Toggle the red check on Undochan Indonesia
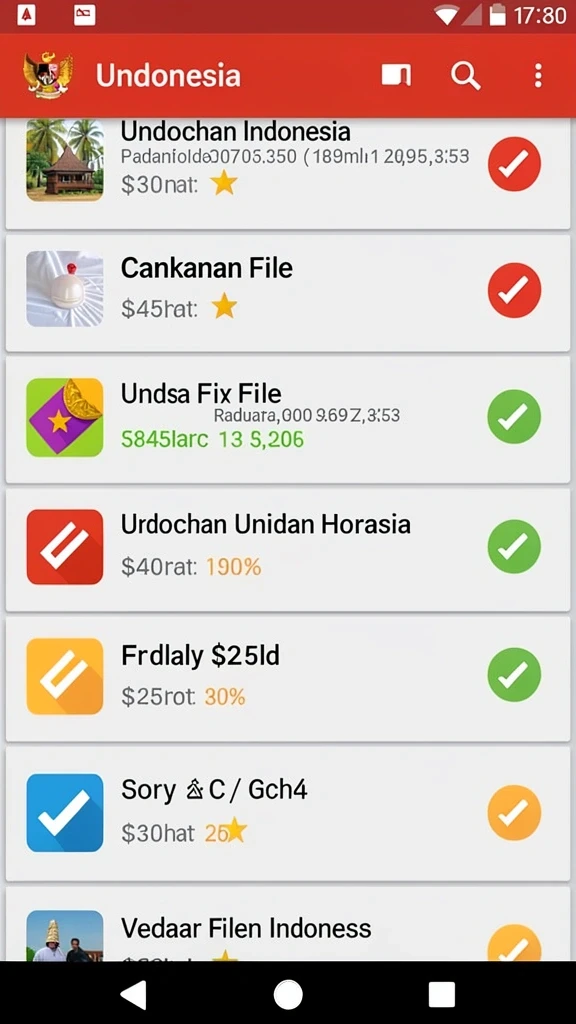The image size is (576, 1024). pos(514,164)
